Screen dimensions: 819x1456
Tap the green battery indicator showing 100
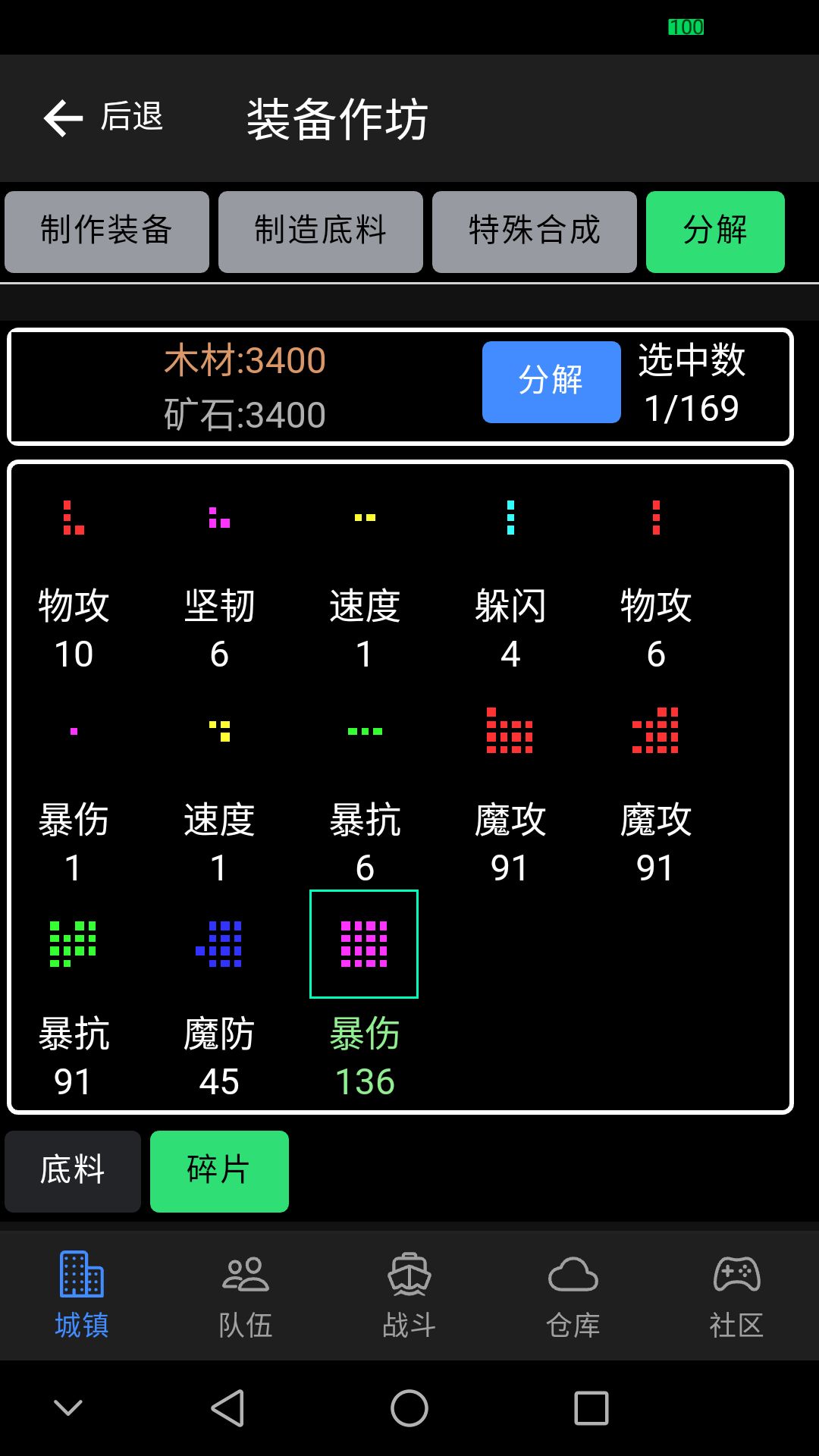tap(686, 27)
